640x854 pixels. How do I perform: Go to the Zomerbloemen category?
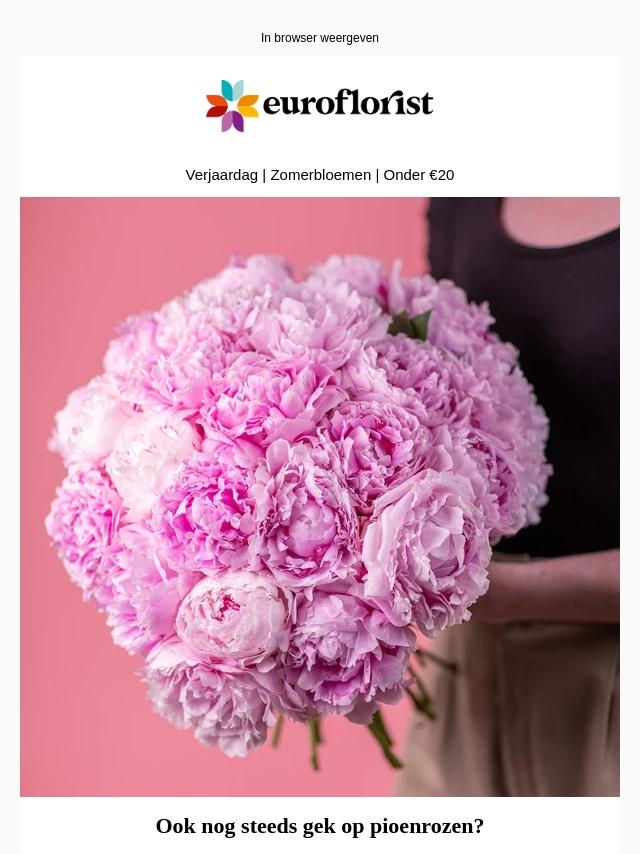(x=320, y=175)
